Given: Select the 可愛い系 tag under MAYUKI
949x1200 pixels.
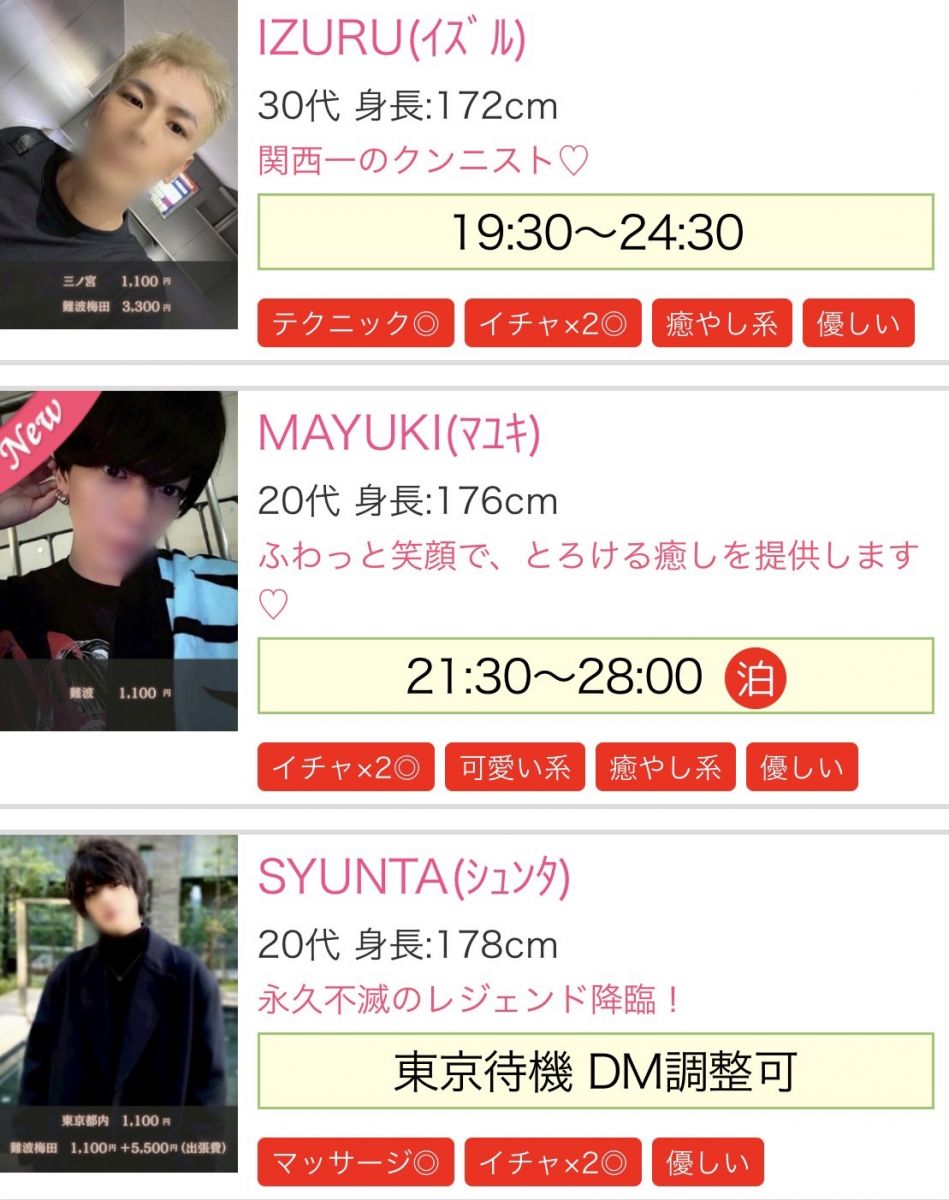Looking at the screenshot, I should (x=515, y=767).
